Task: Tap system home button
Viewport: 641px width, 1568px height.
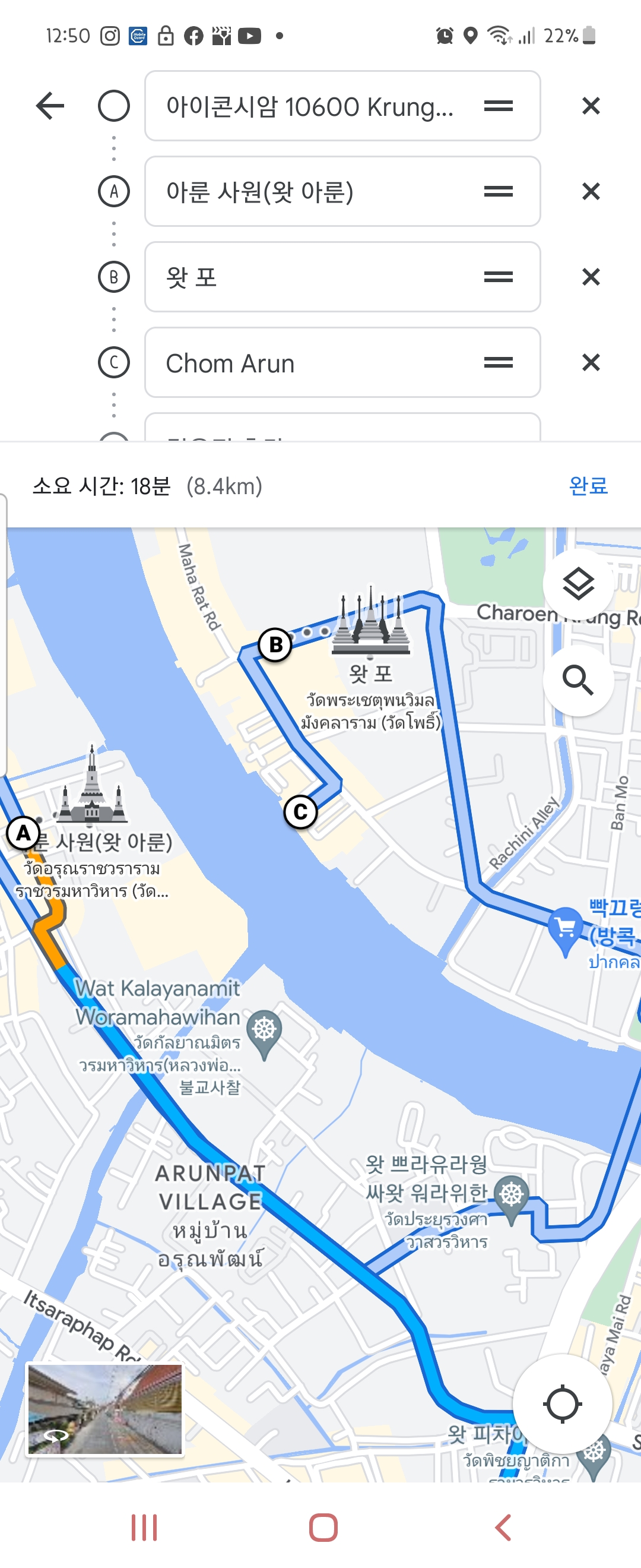Action: point(323,1527)
